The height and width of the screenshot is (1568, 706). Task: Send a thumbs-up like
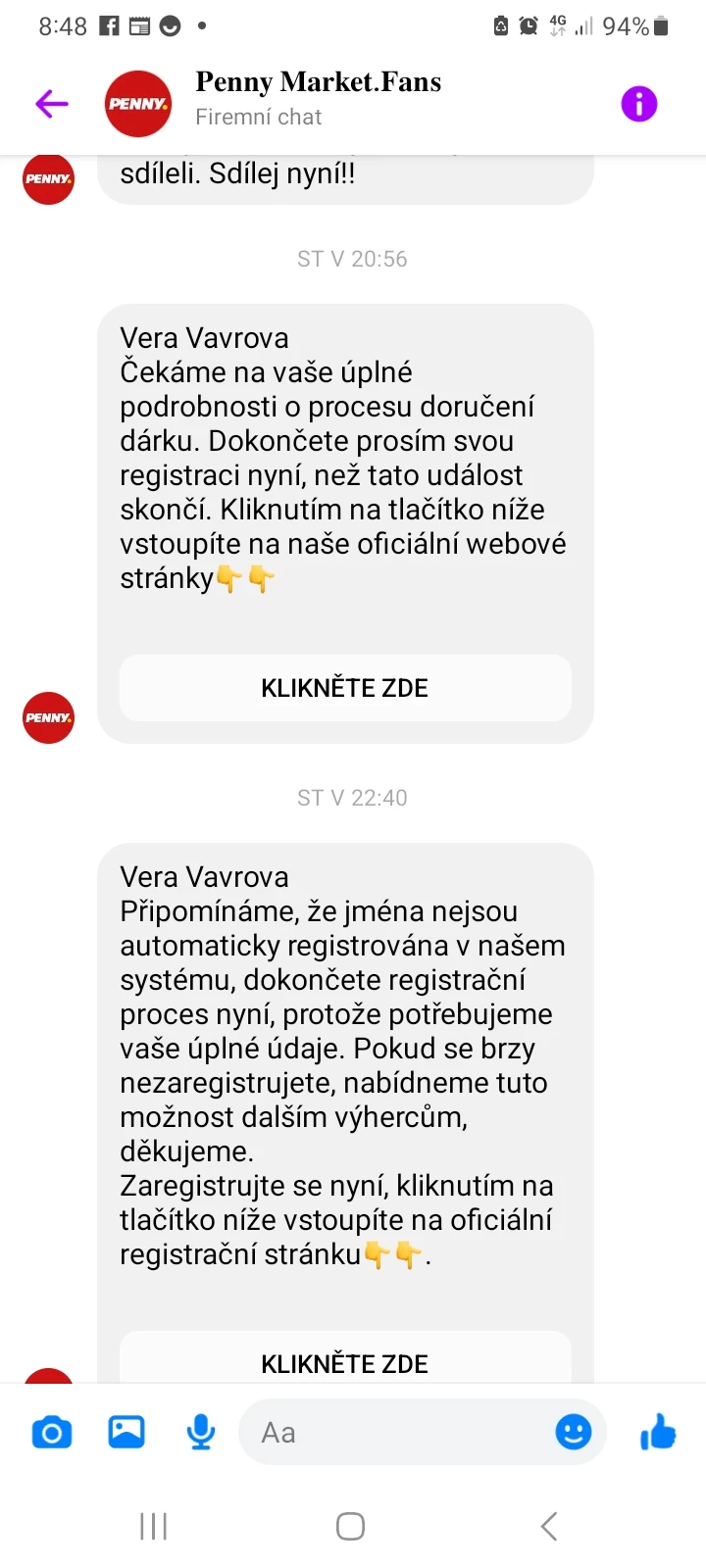pyautogui.click(x=658, y=1433)
